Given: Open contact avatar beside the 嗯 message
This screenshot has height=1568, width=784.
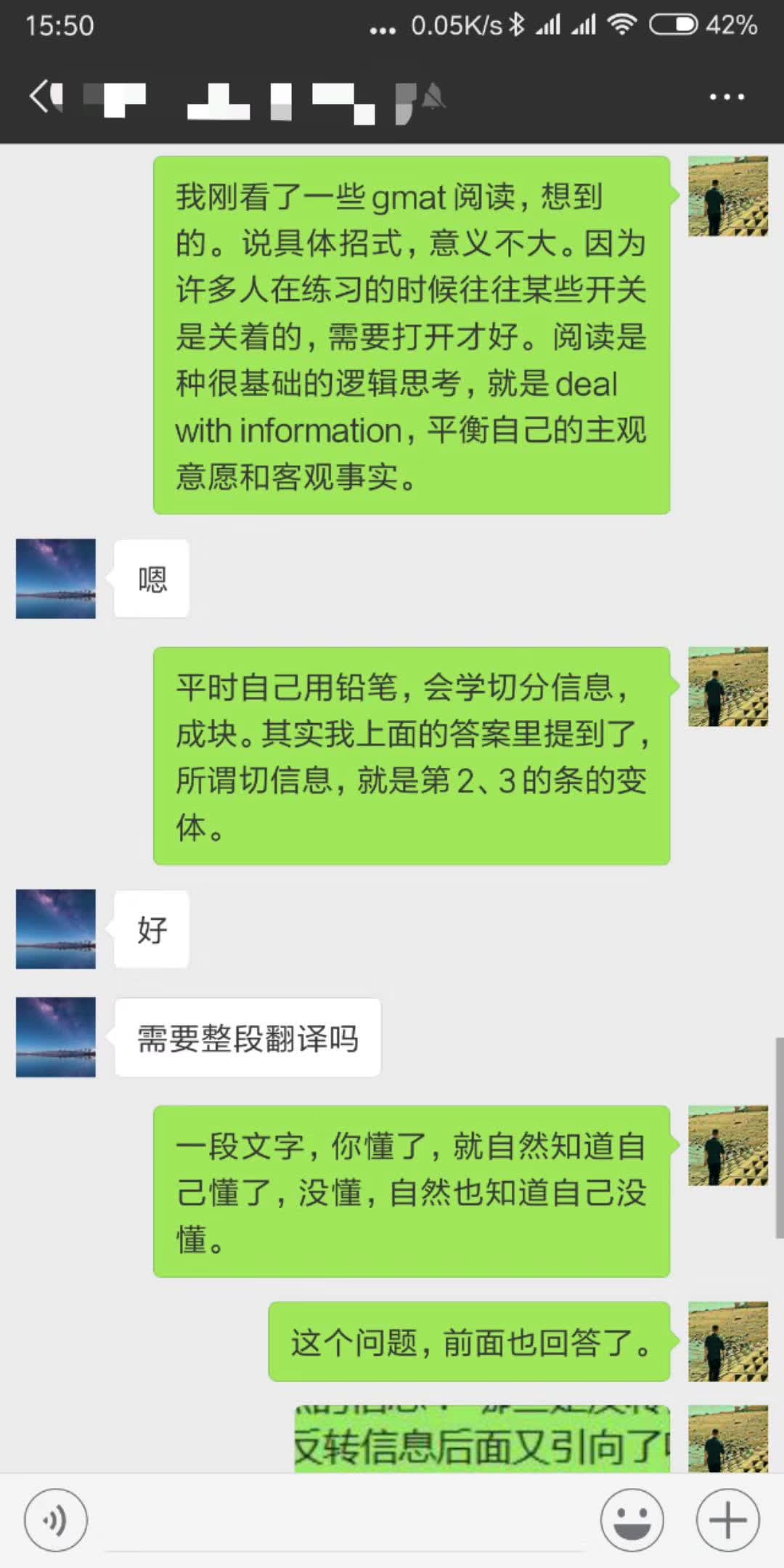Looking at the screenshot, I should tap(56, 579).
